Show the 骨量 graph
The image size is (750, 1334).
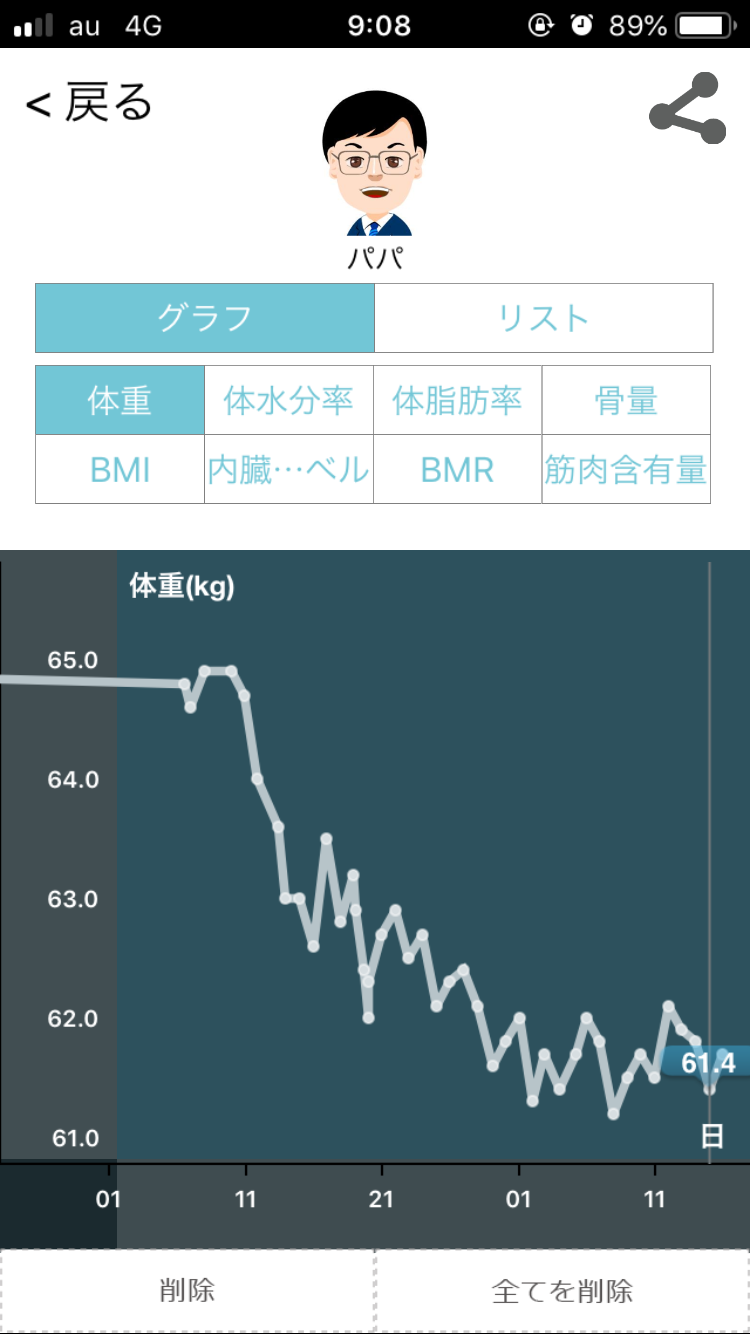tap(626, 400)
